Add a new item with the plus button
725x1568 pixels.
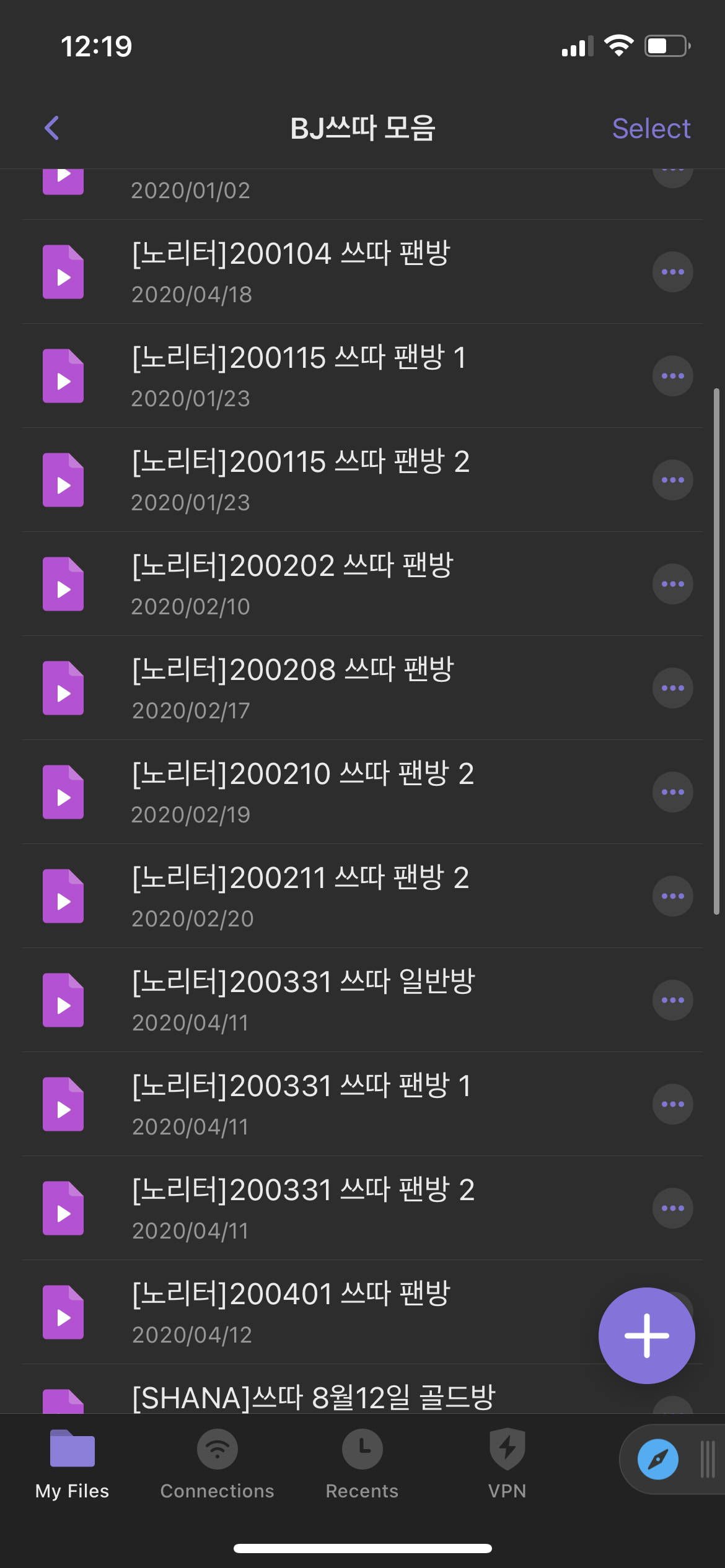(646, 1335)
